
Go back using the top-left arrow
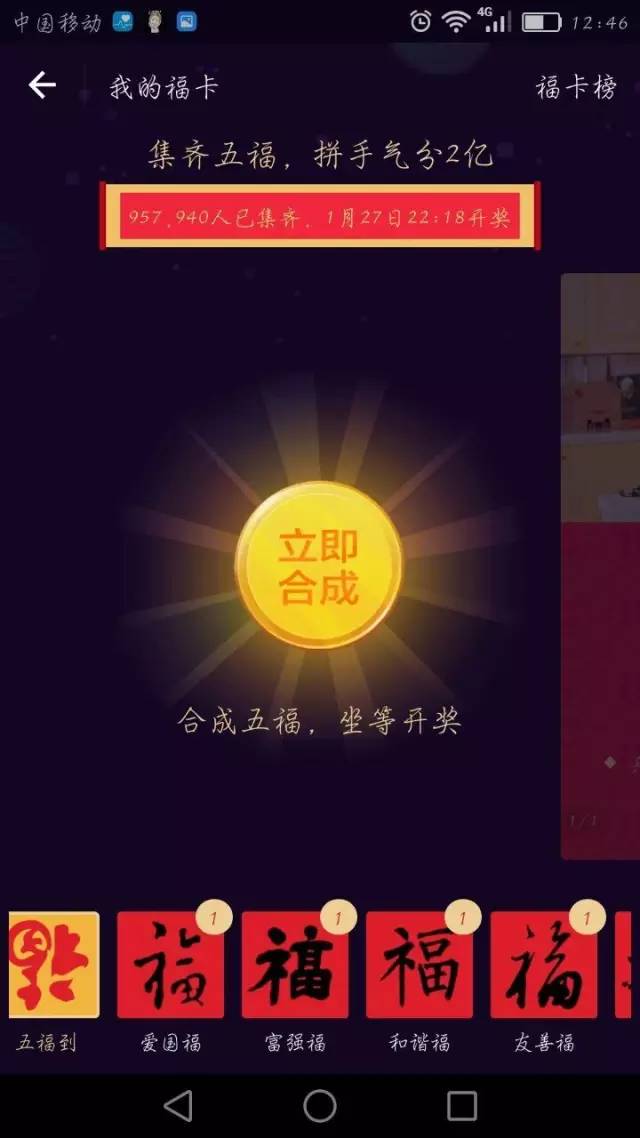pos(42,86)
